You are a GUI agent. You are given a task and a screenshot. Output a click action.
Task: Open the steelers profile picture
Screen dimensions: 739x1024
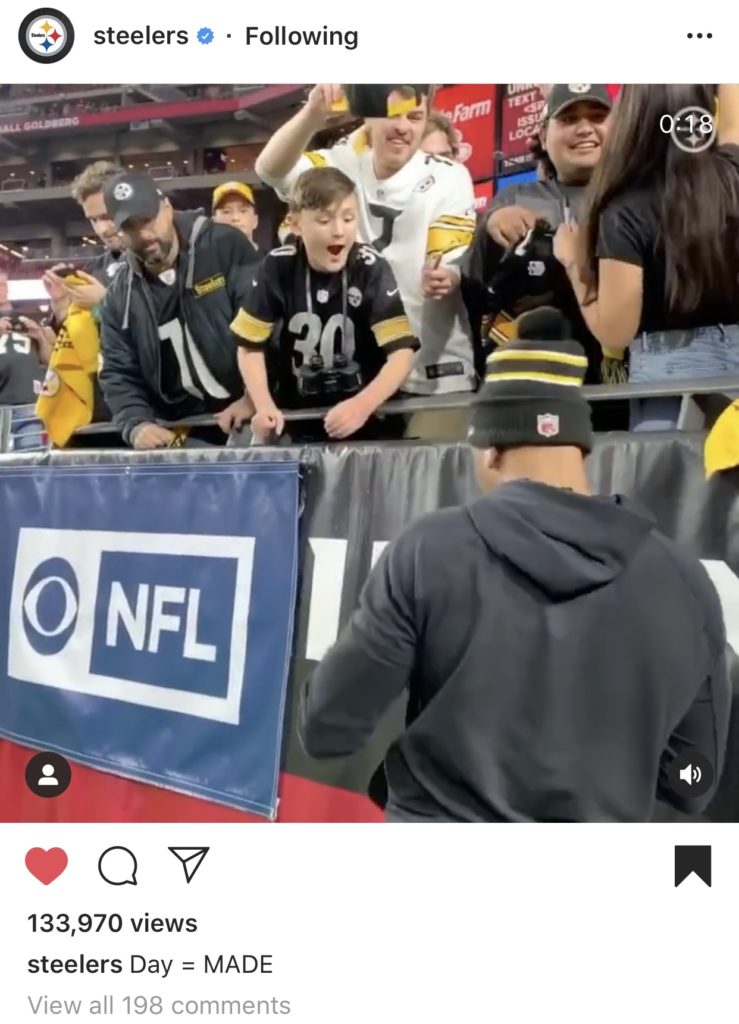(46, 36)
